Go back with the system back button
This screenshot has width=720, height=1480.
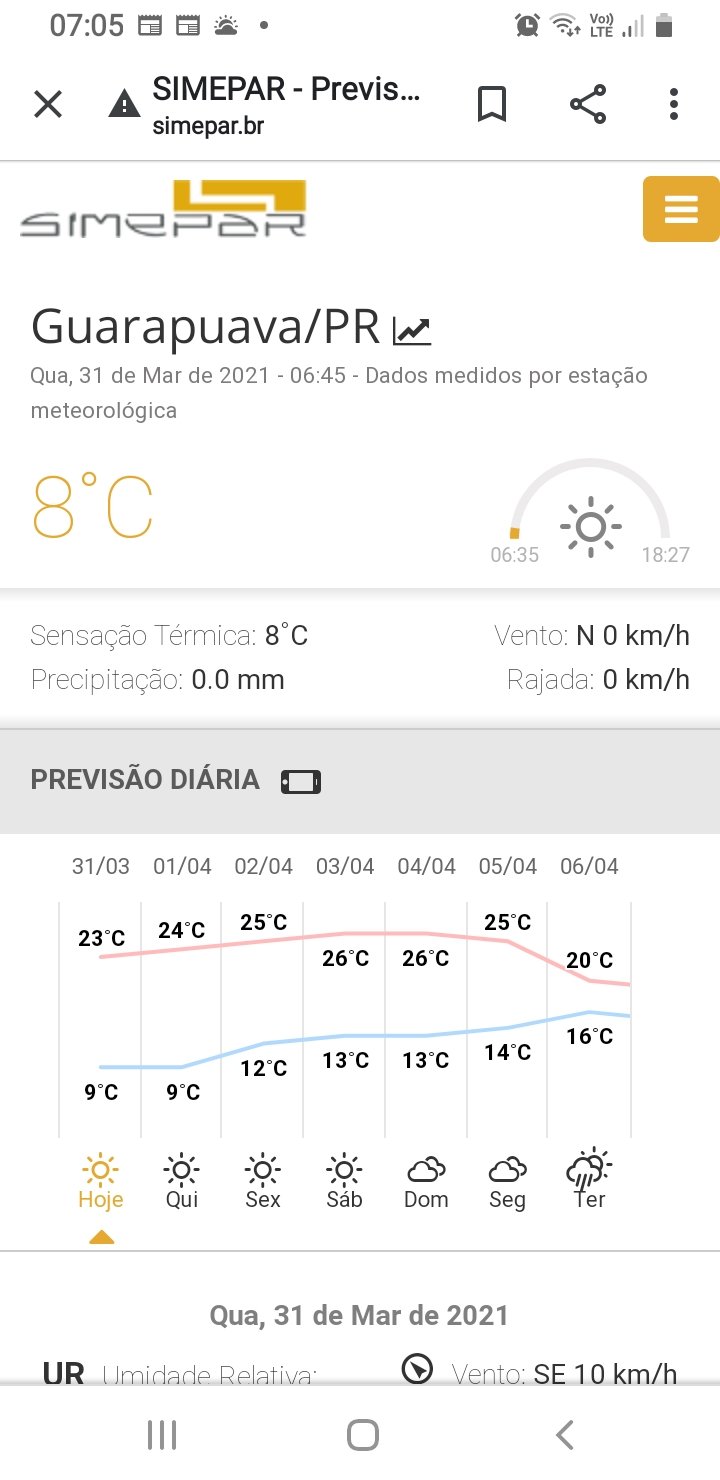(x=565, y=1435)
